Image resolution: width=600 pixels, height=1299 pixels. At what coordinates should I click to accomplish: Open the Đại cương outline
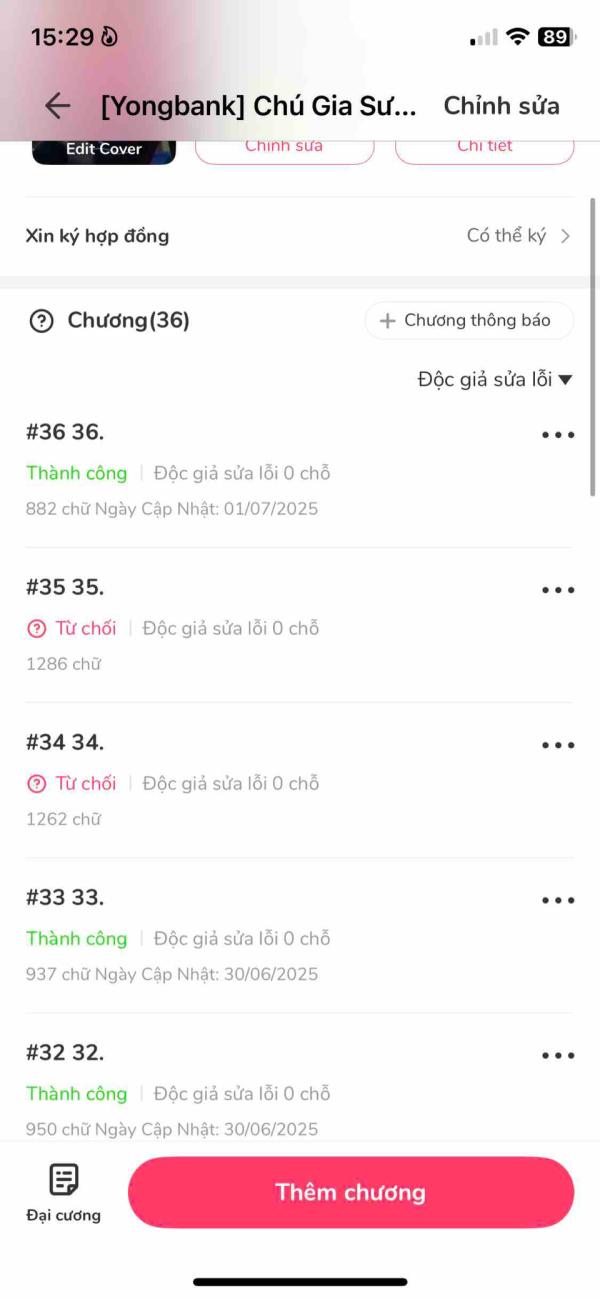tap(63, 1192)
